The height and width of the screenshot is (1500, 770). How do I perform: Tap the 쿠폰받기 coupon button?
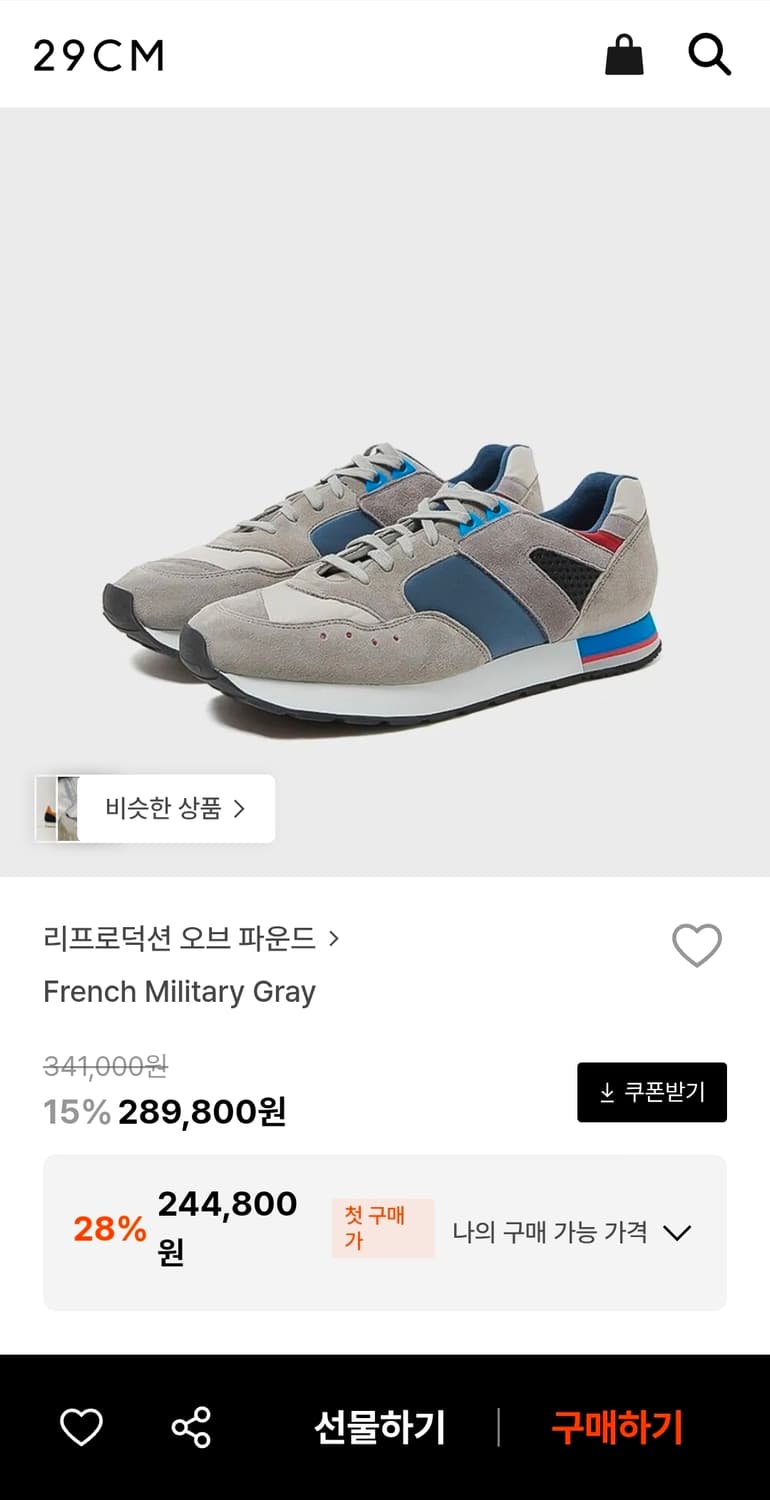tap(652, 1092)
